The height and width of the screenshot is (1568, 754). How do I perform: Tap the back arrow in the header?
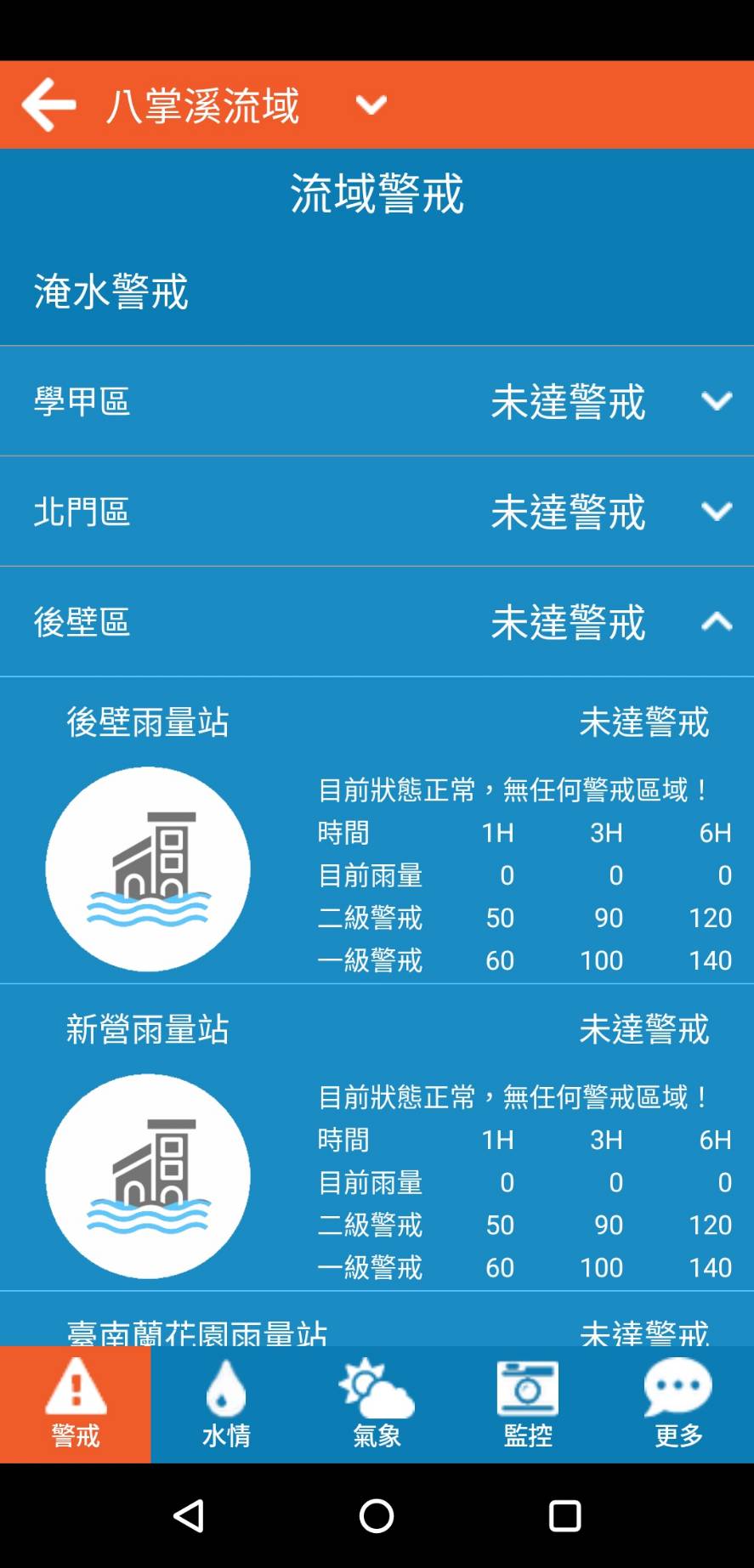click(x=48, y=105)
